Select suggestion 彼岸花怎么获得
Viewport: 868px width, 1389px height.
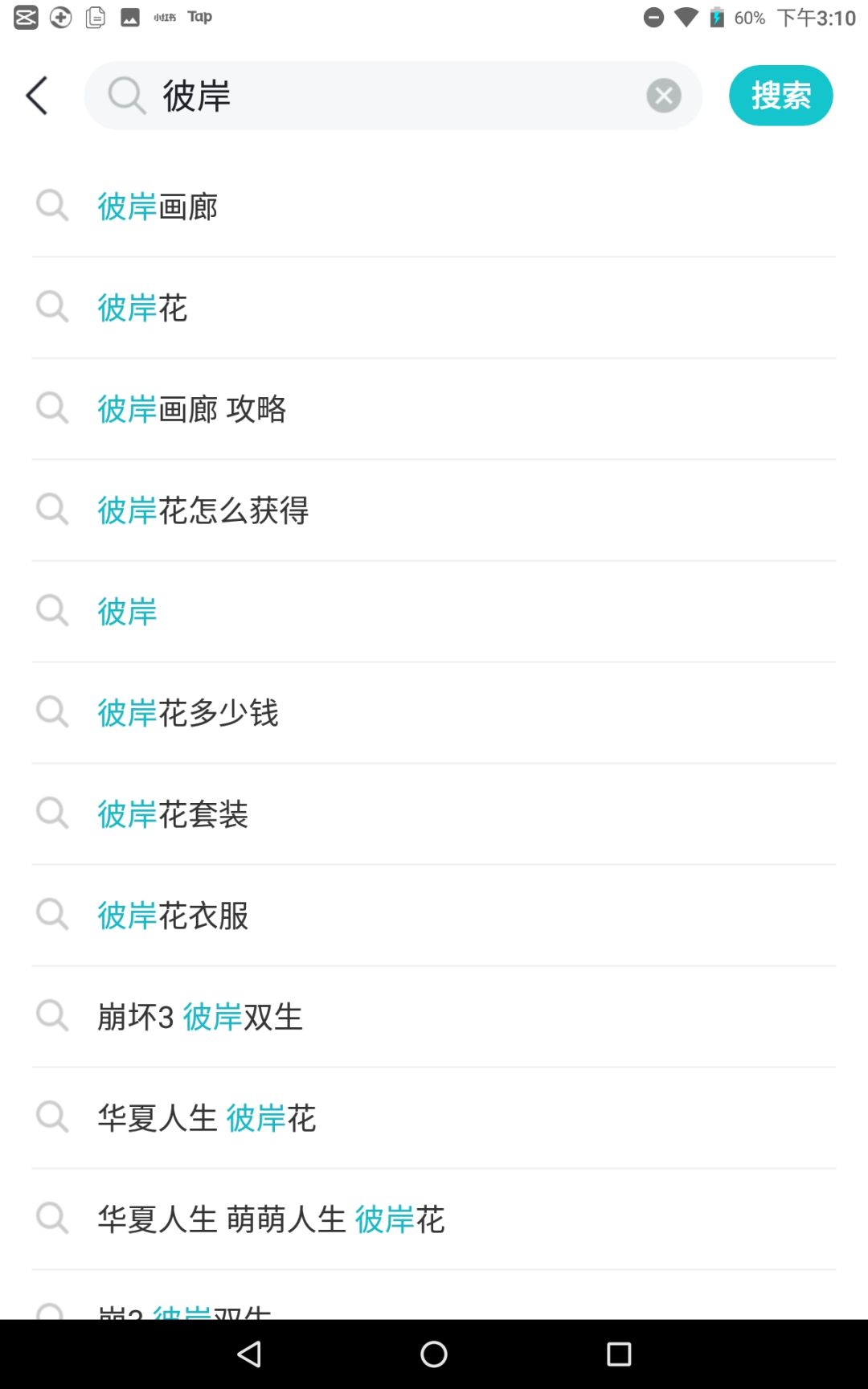tap(434, 510)
